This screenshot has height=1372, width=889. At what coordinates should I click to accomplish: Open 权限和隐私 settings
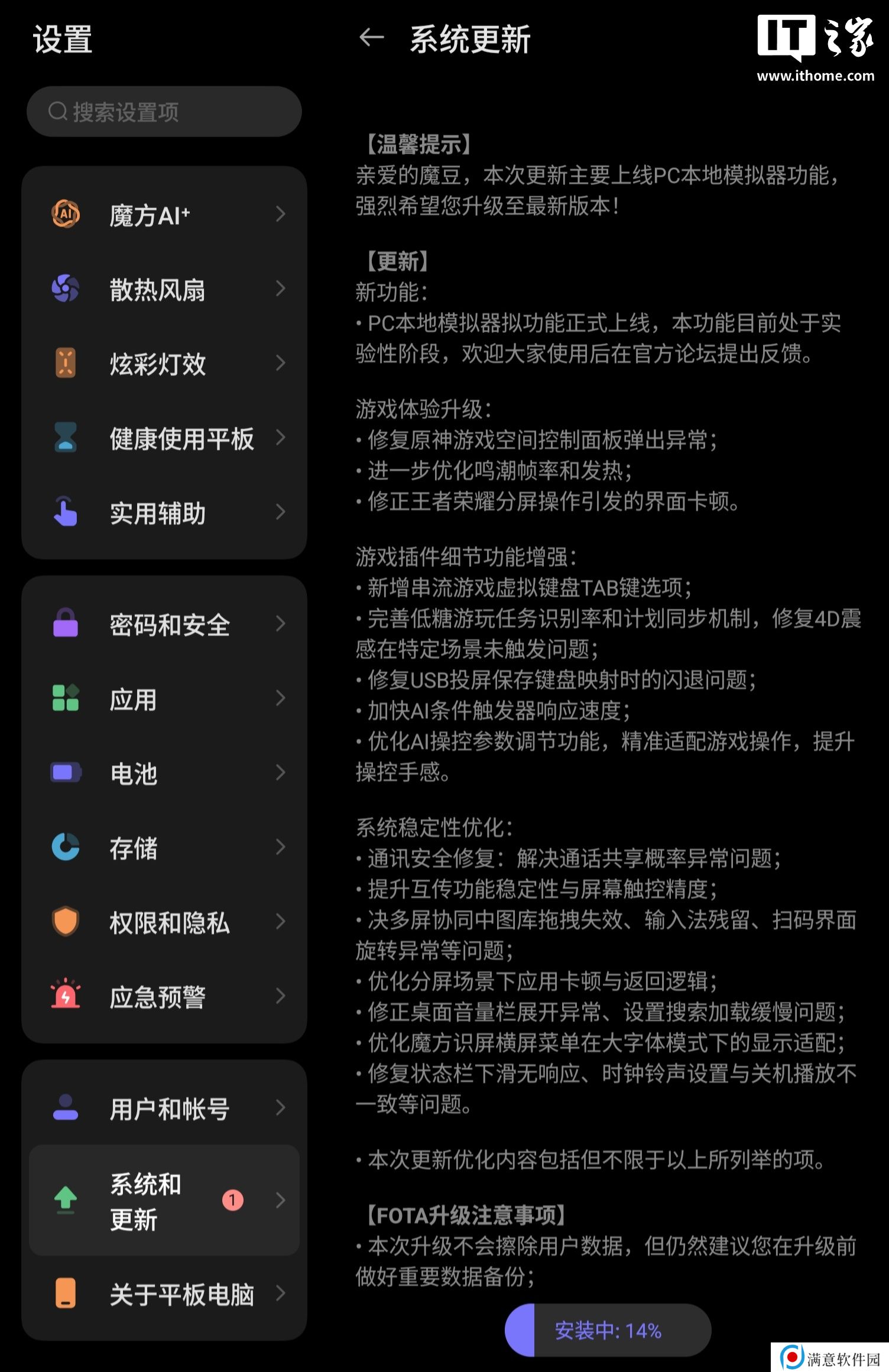pyautogui.click(x=164, y=922)
